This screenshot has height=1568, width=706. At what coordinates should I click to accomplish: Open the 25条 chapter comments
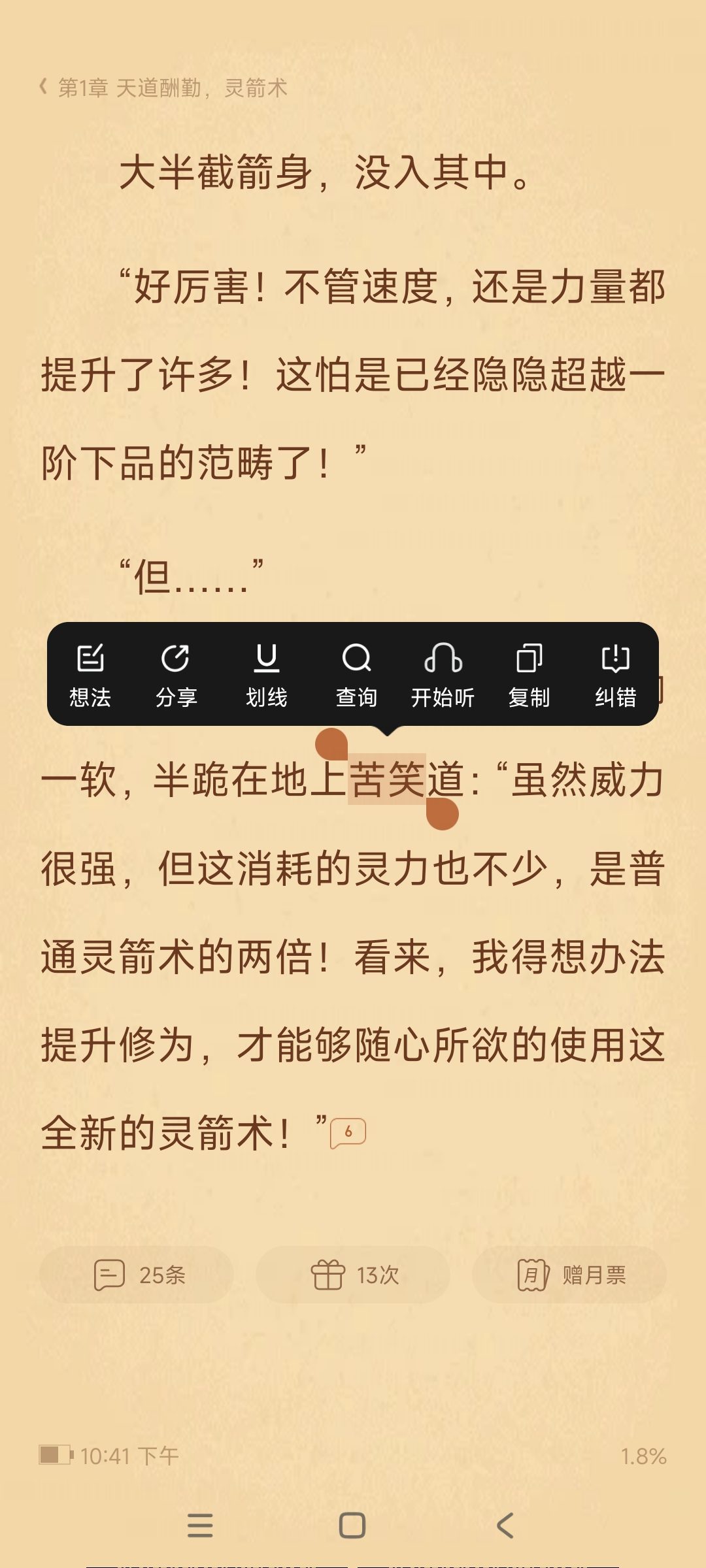[x=137, y=1275]
